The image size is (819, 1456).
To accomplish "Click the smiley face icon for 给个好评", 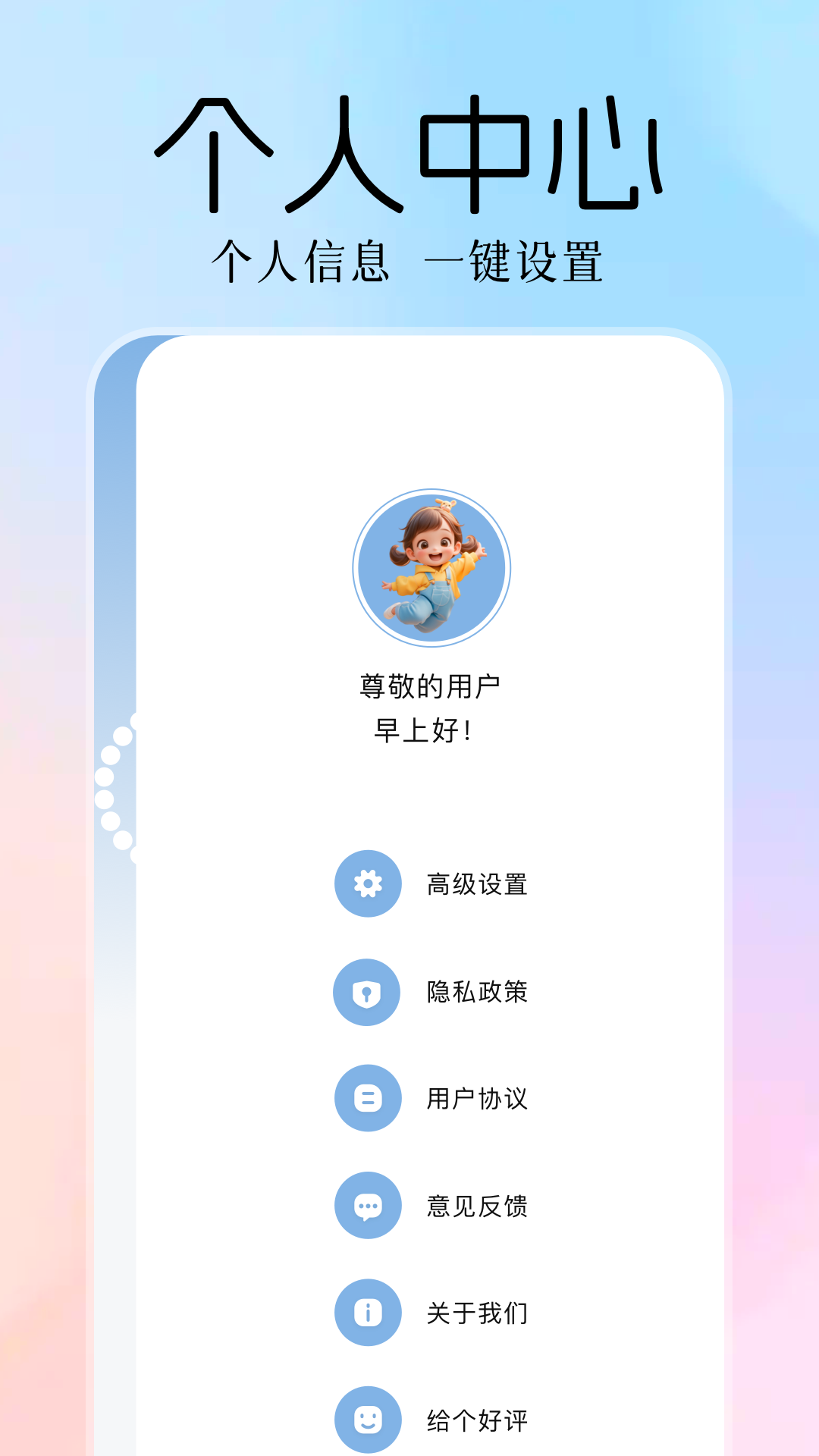I will pos(367,1420).
